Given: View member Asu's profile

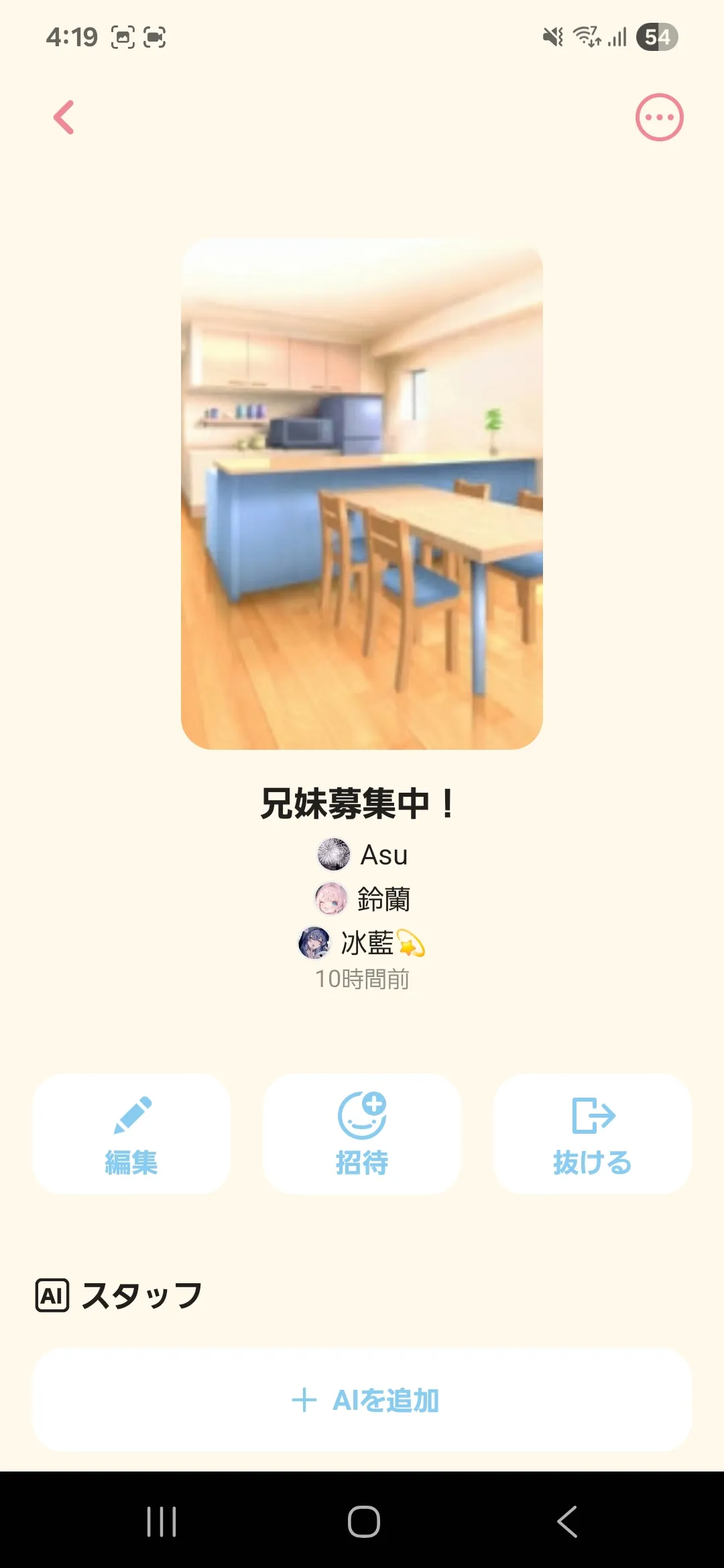Looking at the screenshot, I should (363, 855).
